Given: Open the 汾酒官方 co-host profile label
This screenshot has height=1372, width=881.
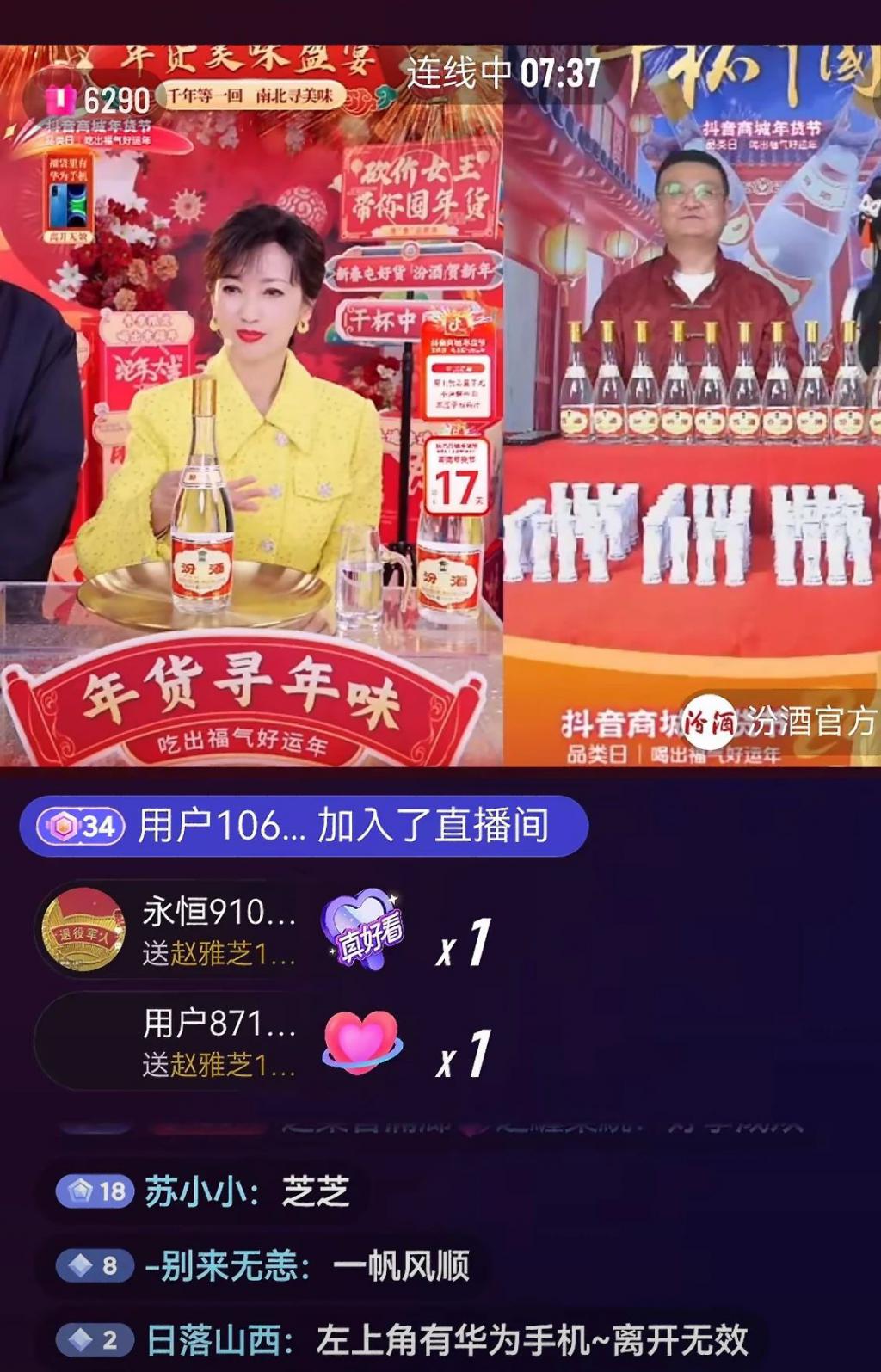Looking at the screenshot, I should [x=780, y=723].
